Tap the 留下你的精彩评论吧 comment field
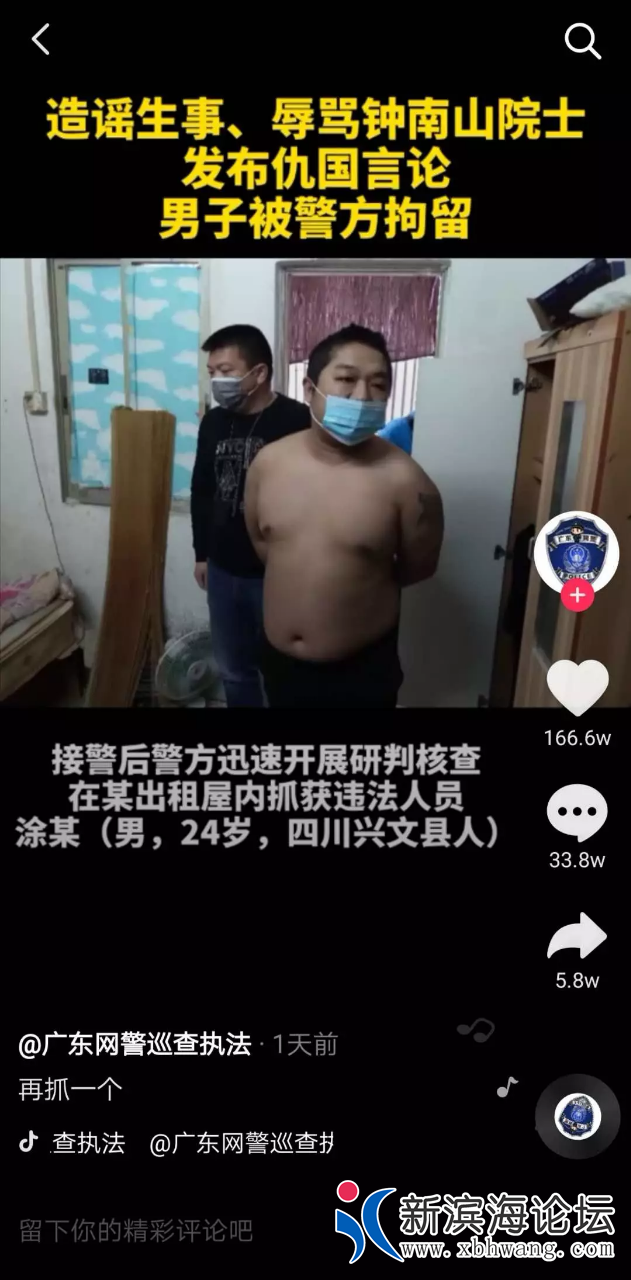The width and height of the screenshot is (631, 1280). (x=137, y=1230)
